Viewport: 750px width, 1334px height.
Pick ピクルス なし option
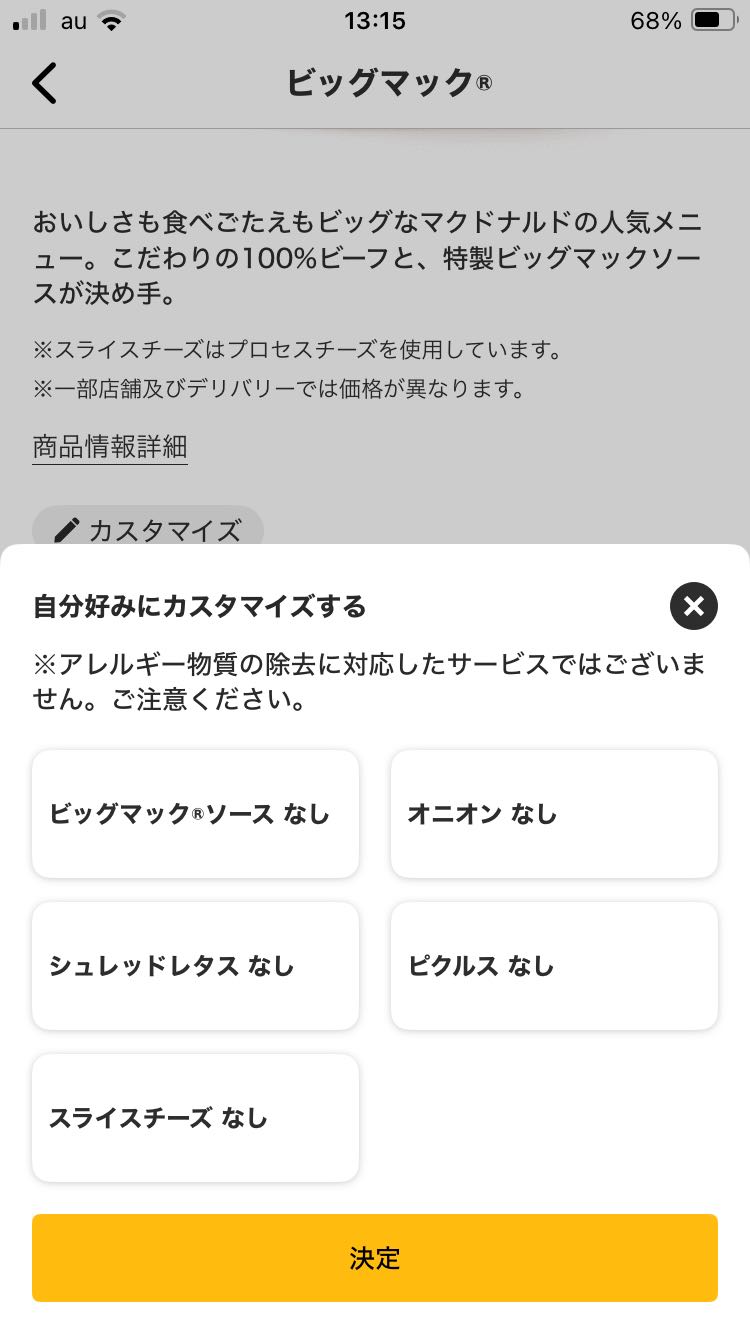coord(554,966)
